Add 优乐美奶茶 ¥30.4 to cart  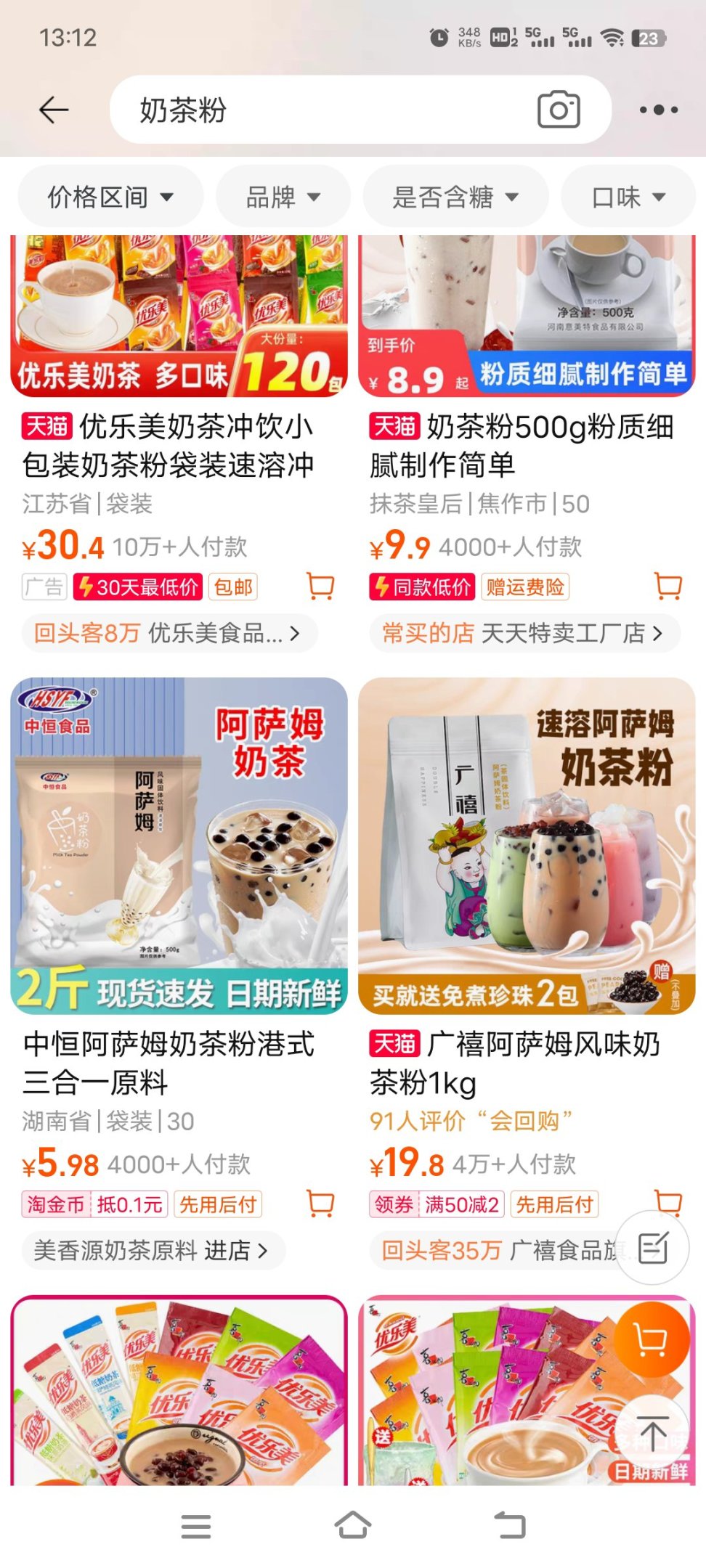(x=320, y=586)
